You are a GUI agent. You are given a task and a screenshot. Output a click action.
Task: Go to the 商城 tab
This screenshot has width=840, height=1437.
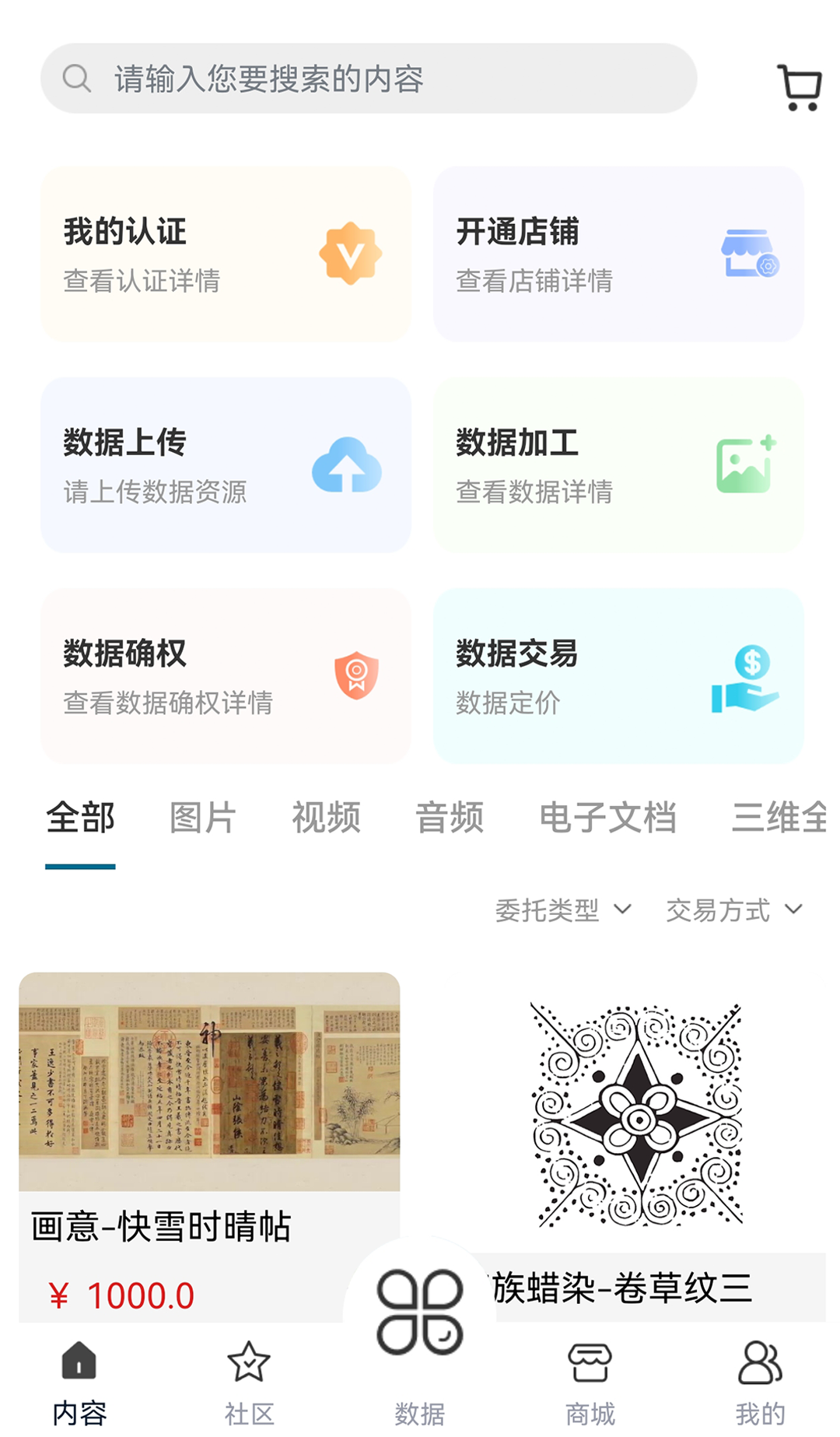click(x=590, y=1383)
